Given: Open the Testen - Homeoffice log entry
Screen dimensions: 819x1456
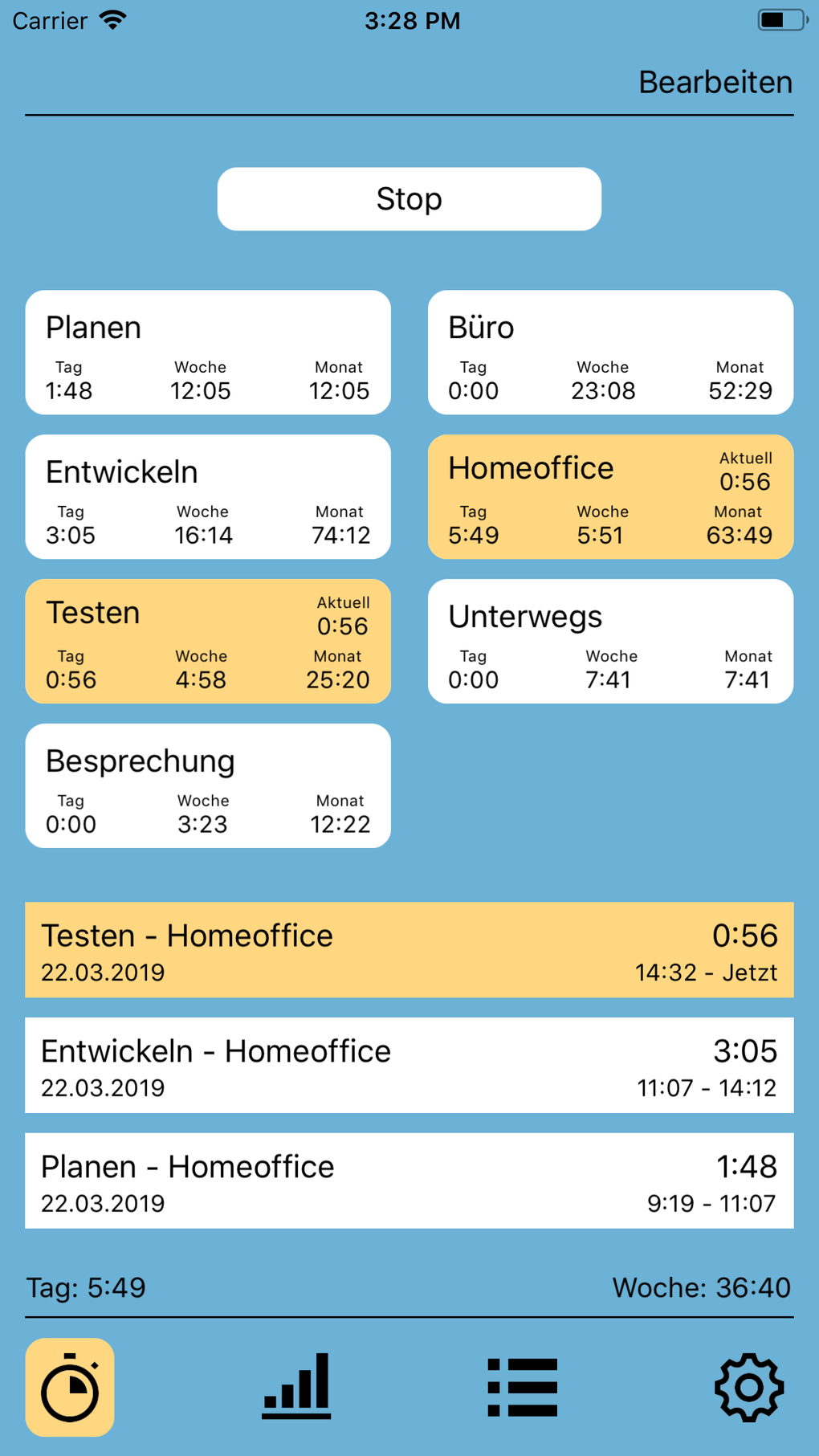Looking at the screenshot, I should (409, 950).
